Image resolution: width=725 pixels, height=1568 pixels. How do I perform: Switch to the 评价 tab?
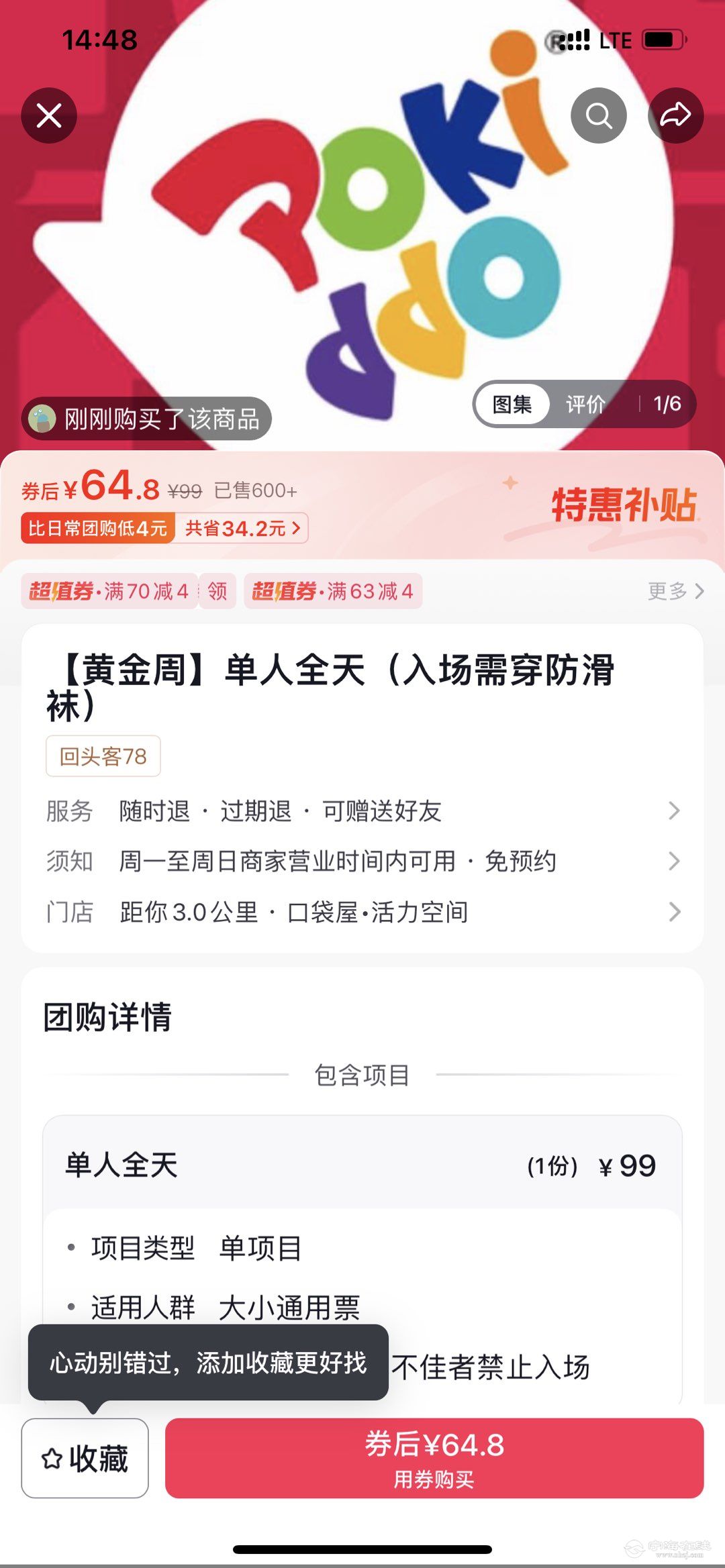(585, 404)
